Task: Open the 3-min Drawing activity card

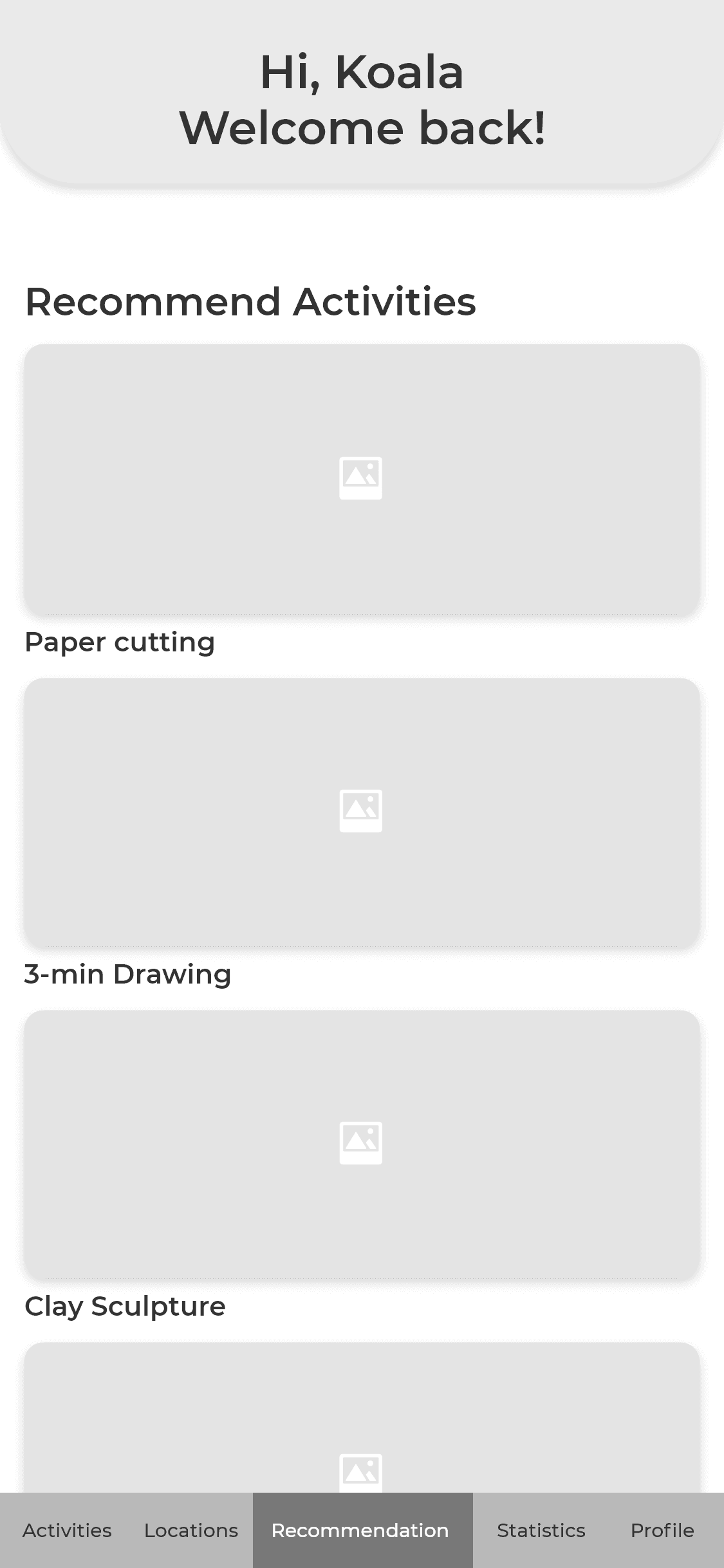Action: (x=362, y=812)
